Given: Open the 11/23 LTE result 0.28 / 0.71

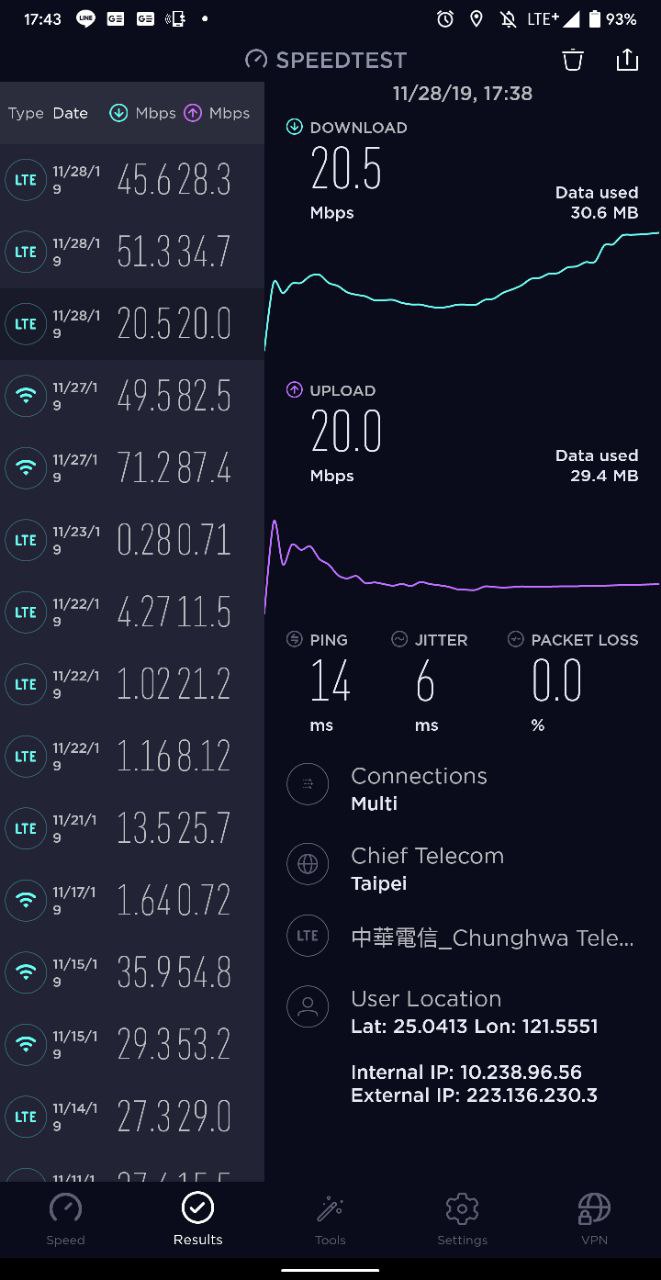Looking at the screenshot, I should pos(132,540).
